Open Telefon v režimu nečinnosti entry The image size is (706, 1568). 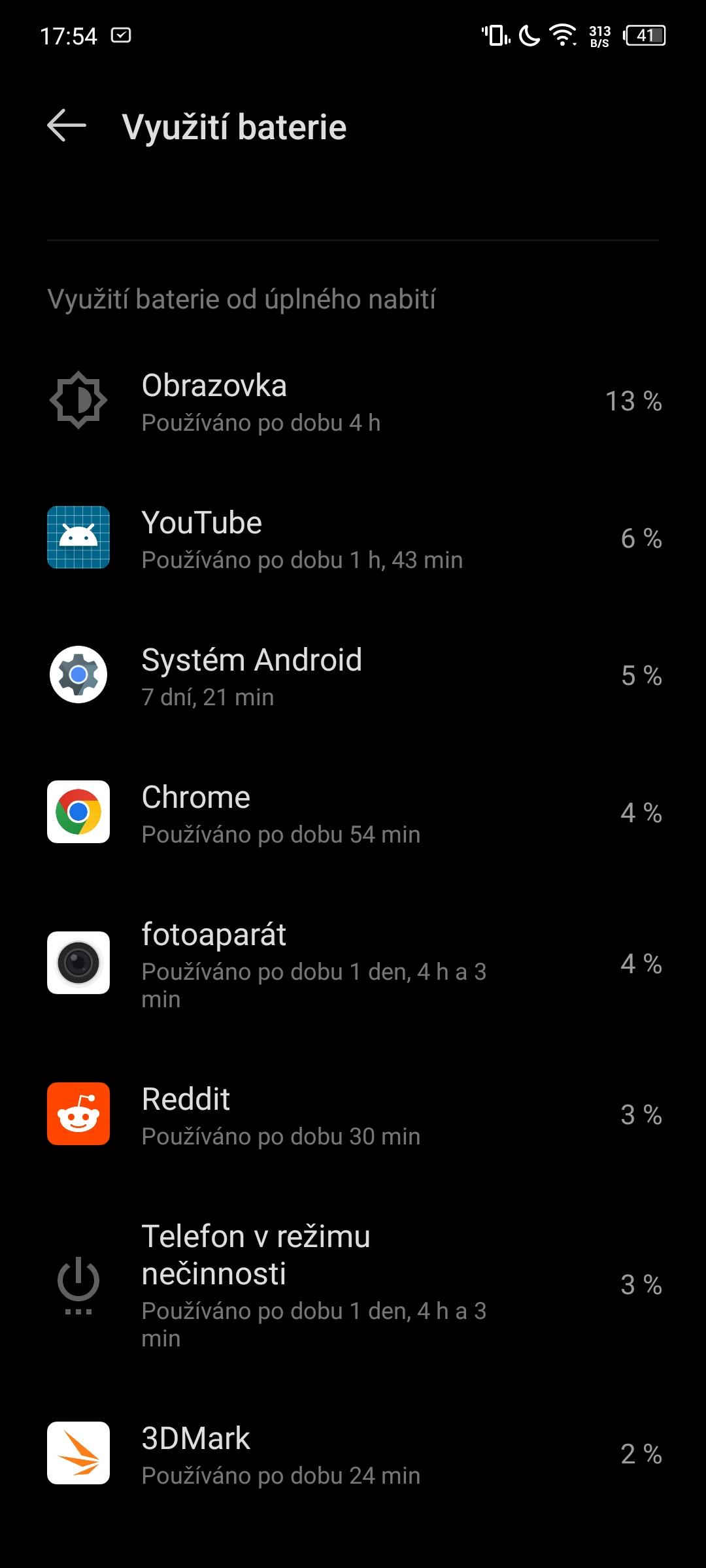coord(353,1284)
